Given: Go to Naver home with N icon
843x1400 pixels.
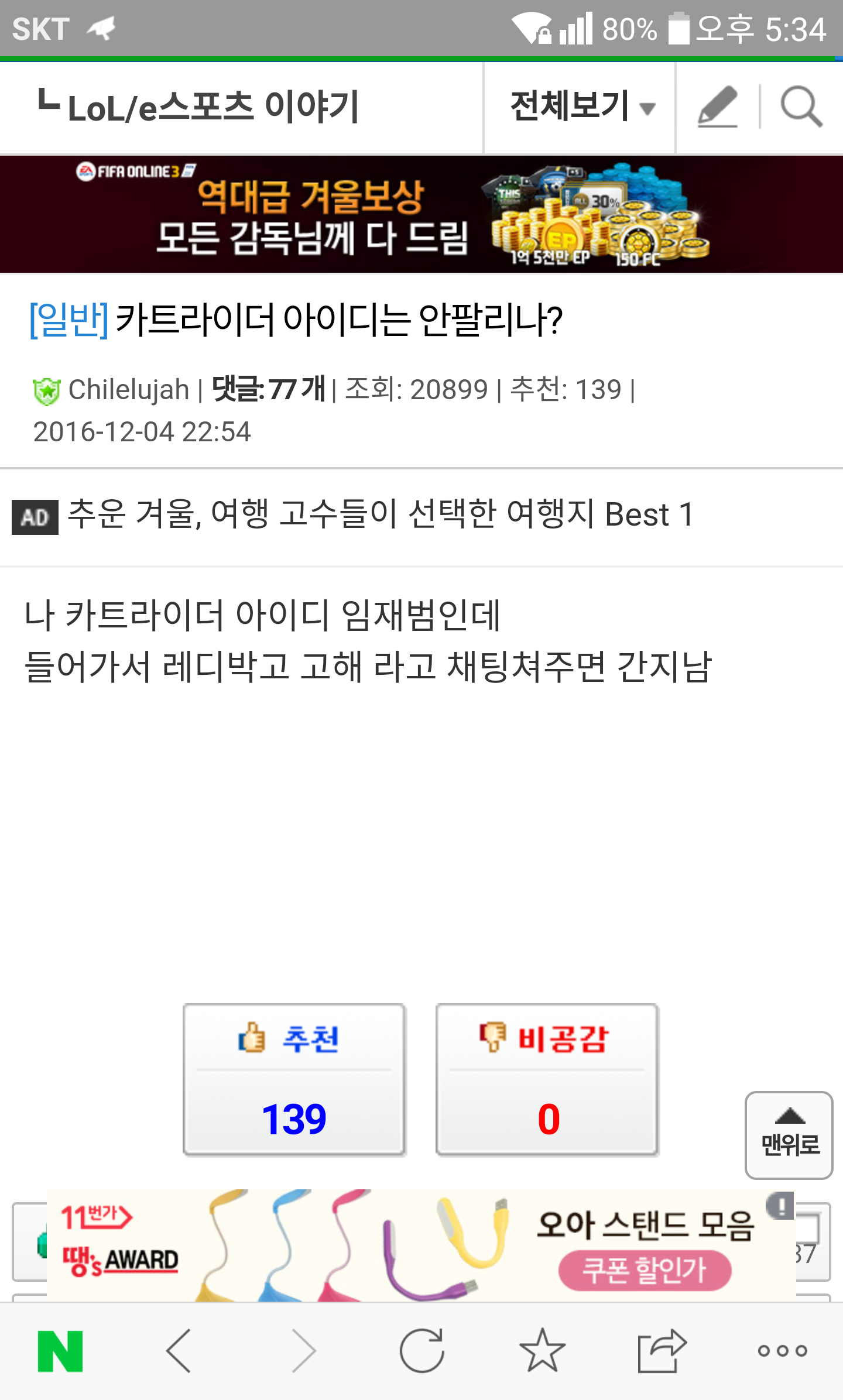Looking at the screenshot, I should 60,1351.
